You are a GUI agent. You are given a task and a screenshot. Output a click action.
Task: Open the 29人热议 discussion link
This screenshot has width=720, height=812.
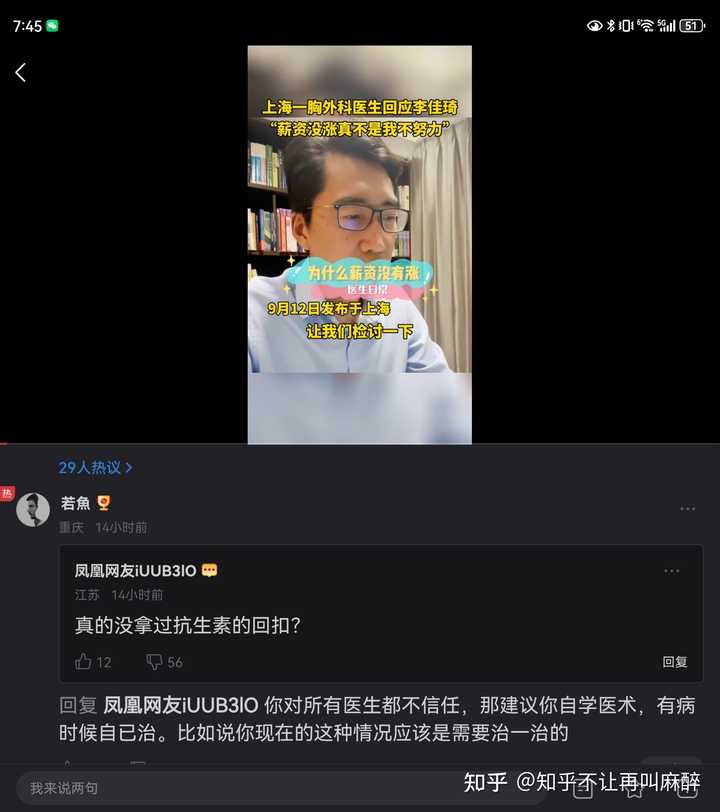click(95, 467)
